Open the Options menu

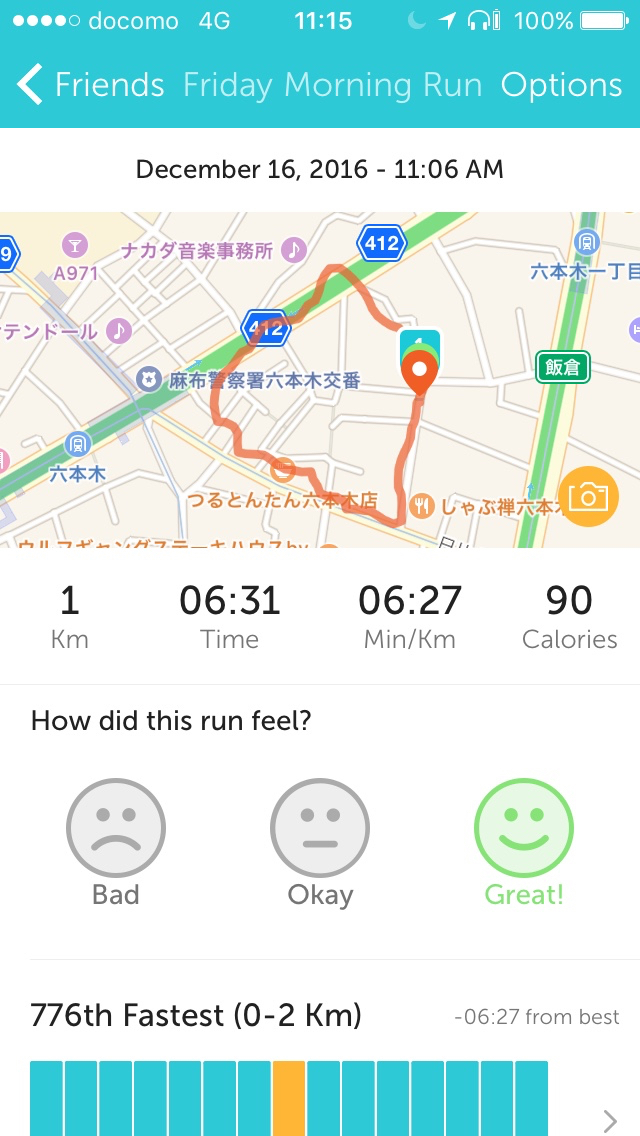click(x=561, y=85)
